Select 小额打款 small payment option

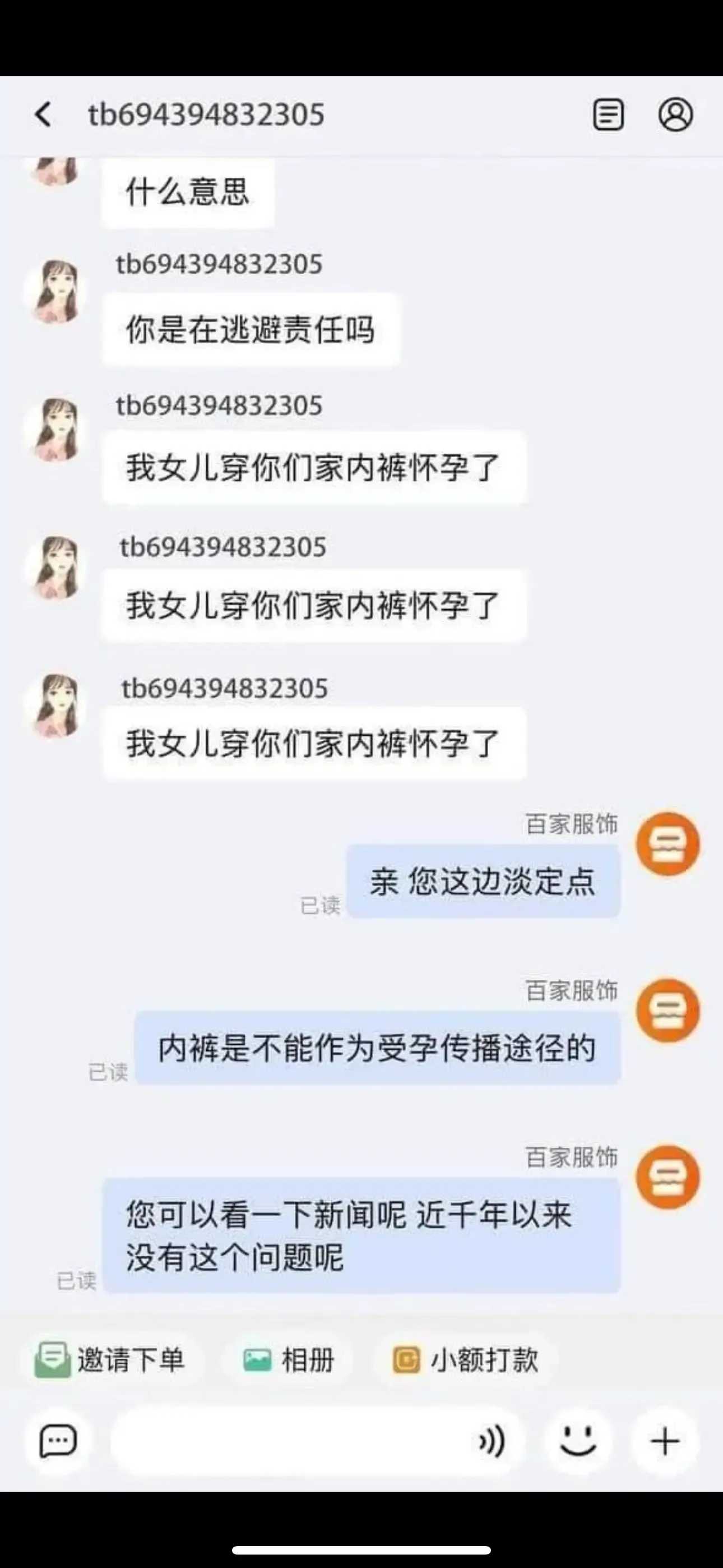466,1360
